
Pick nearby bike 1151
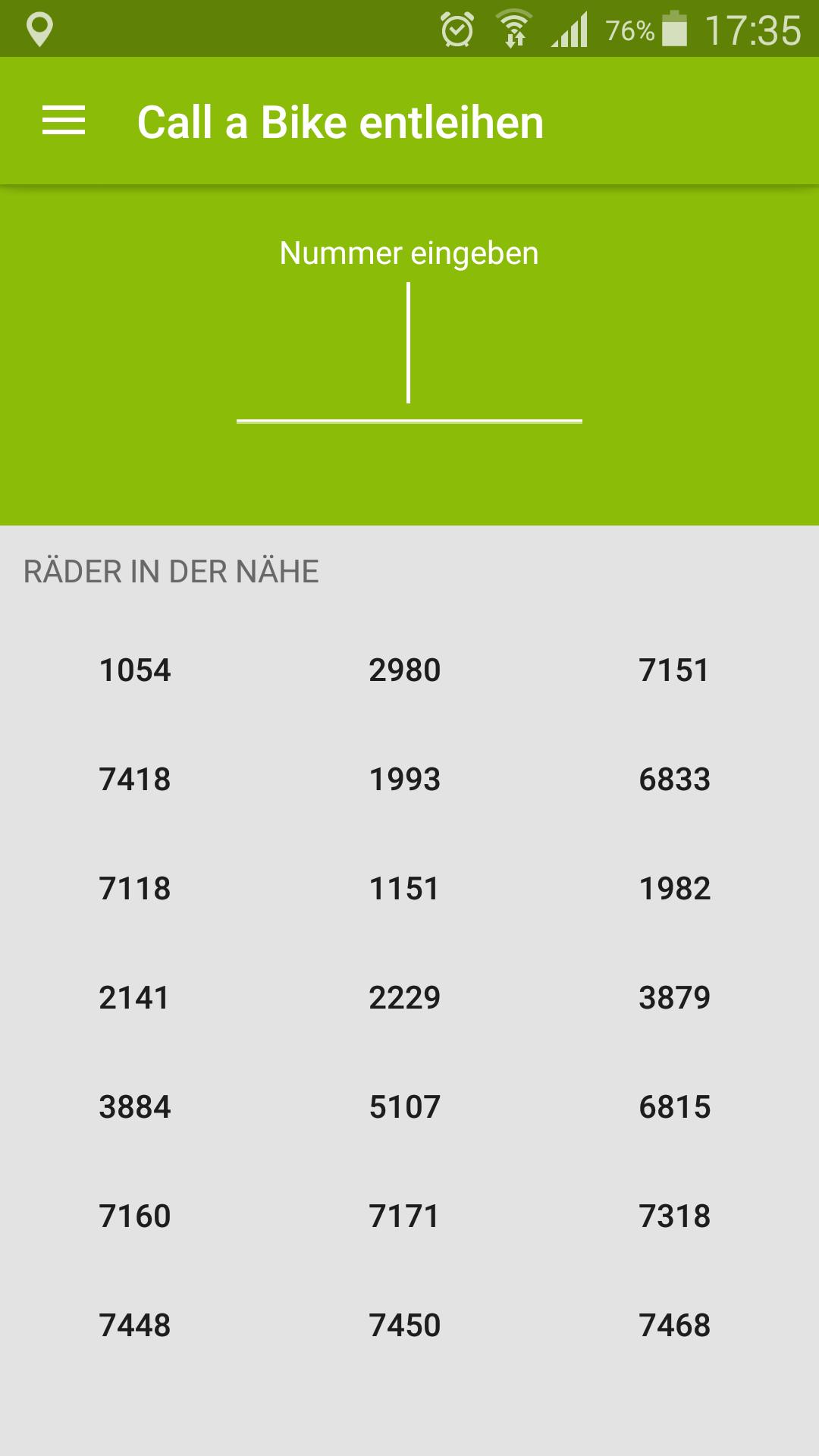(405, 889)
